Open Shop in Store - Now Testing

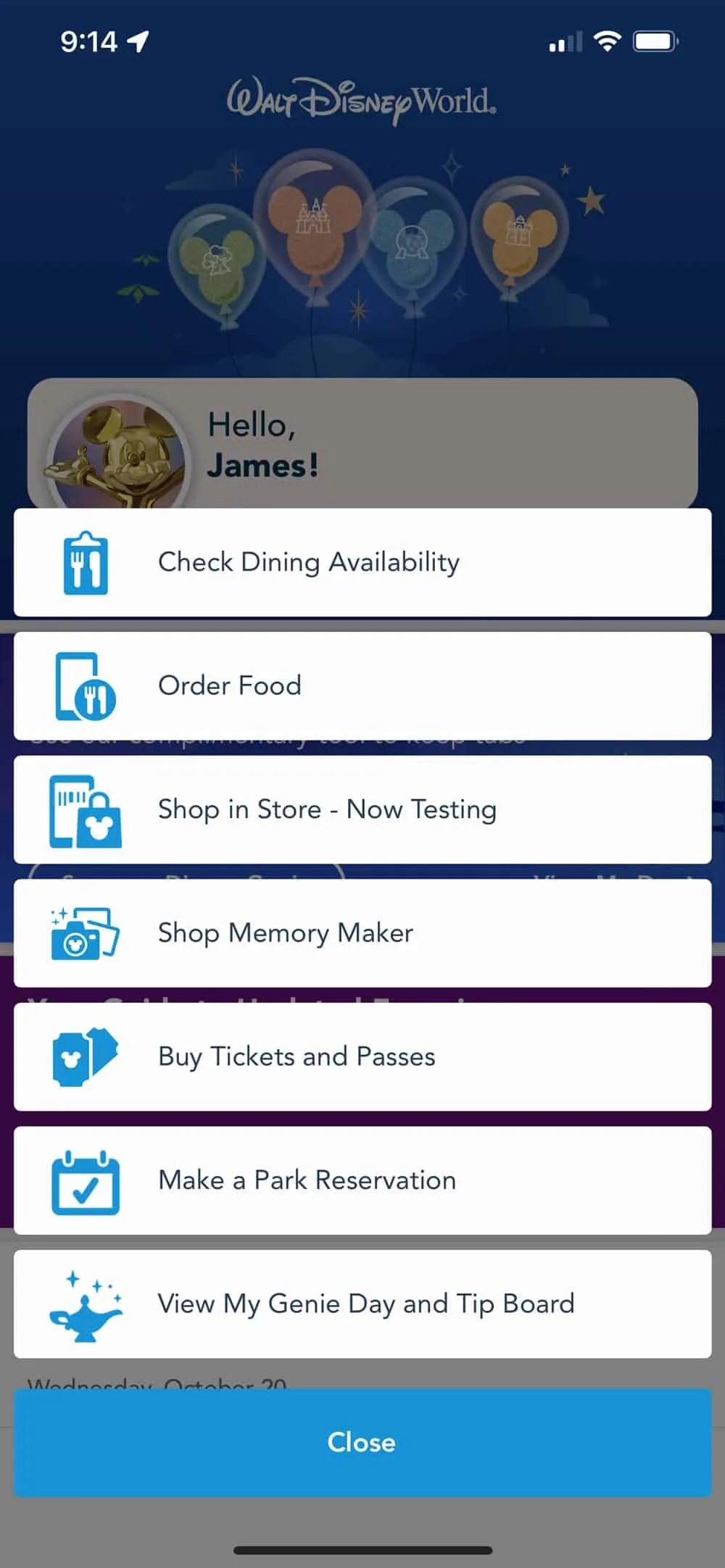(362, 809)
